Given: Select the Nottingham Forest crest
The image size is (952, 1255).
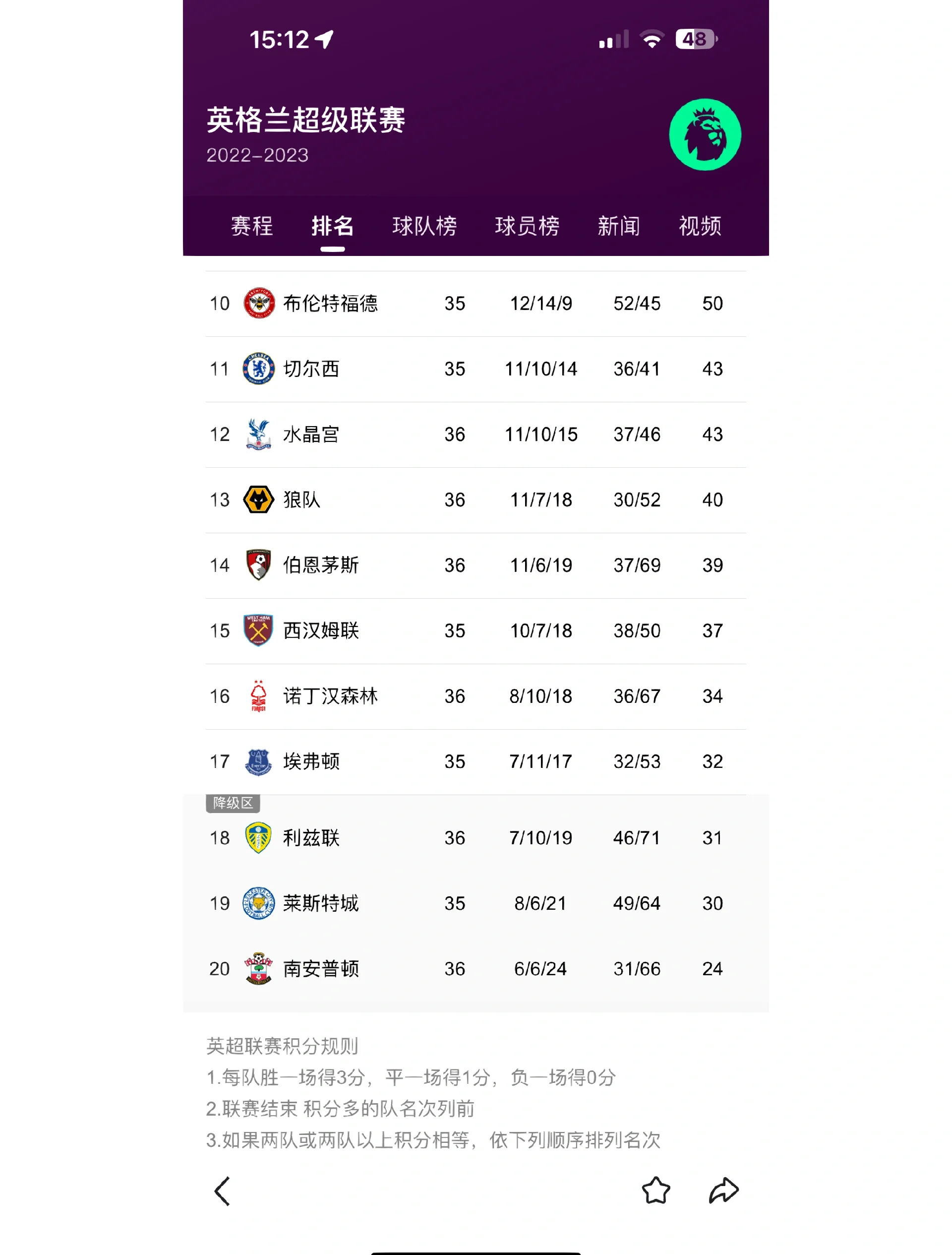Looking at the screenshot, I should pyautogui.click(x=258, y=696).
